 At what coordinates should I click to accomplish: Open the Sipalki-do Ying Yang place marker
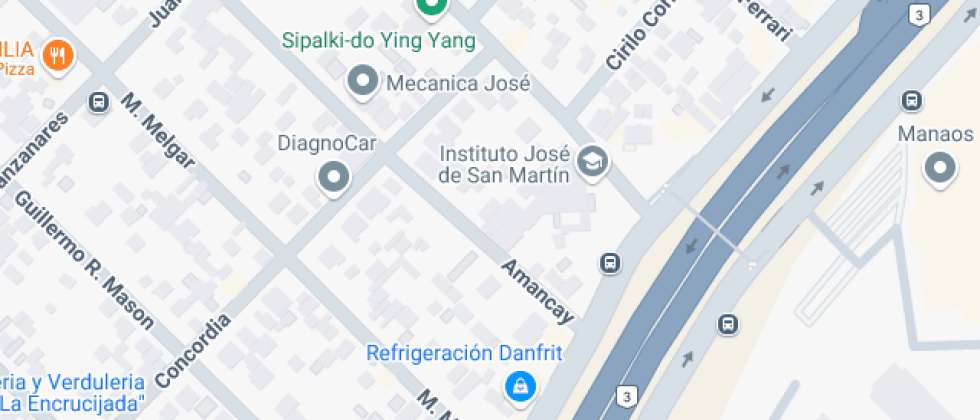(x=431, y=8)
